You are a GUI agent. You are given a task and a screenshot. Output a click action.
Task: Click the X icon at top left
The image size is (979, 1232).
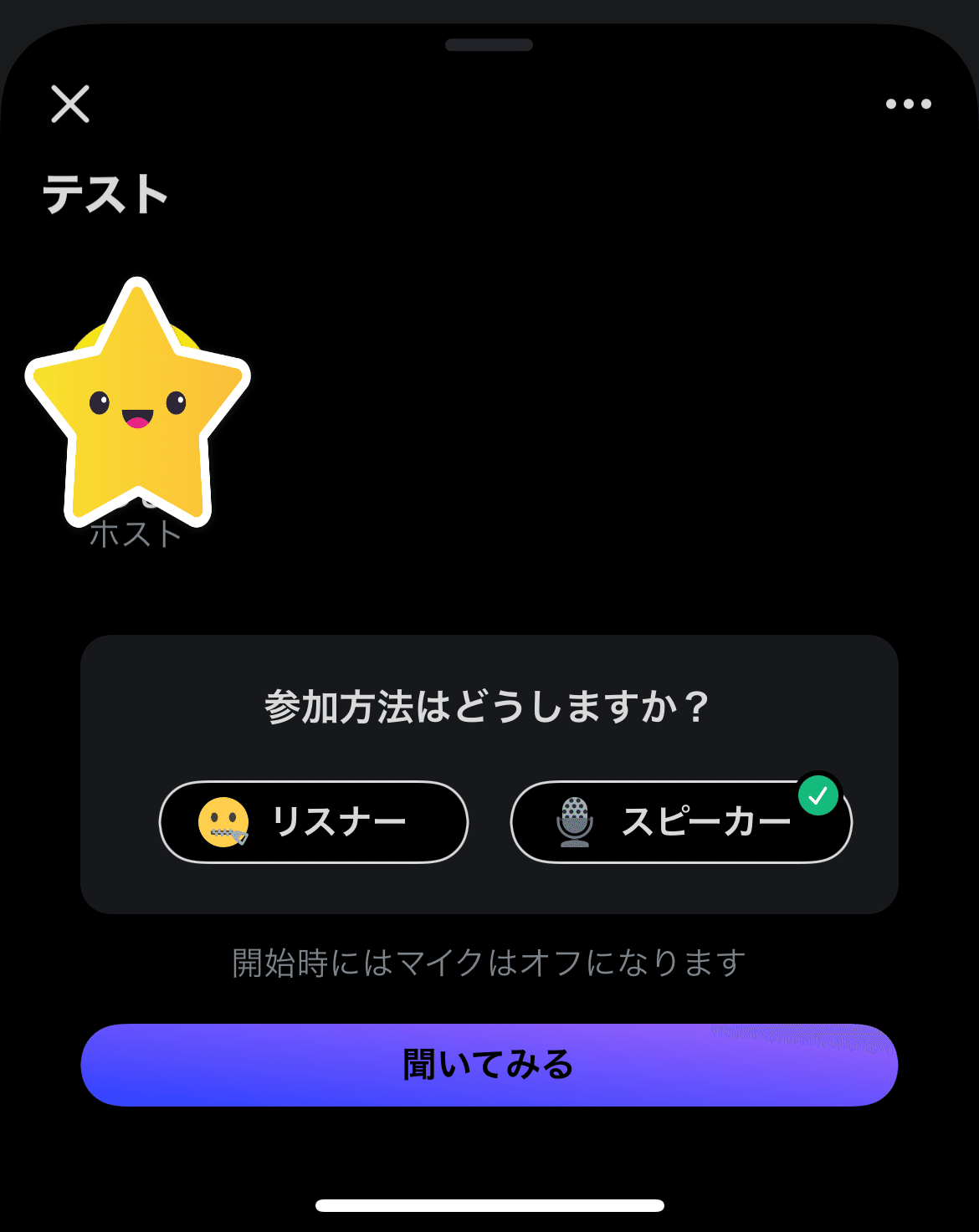[70, 105]
